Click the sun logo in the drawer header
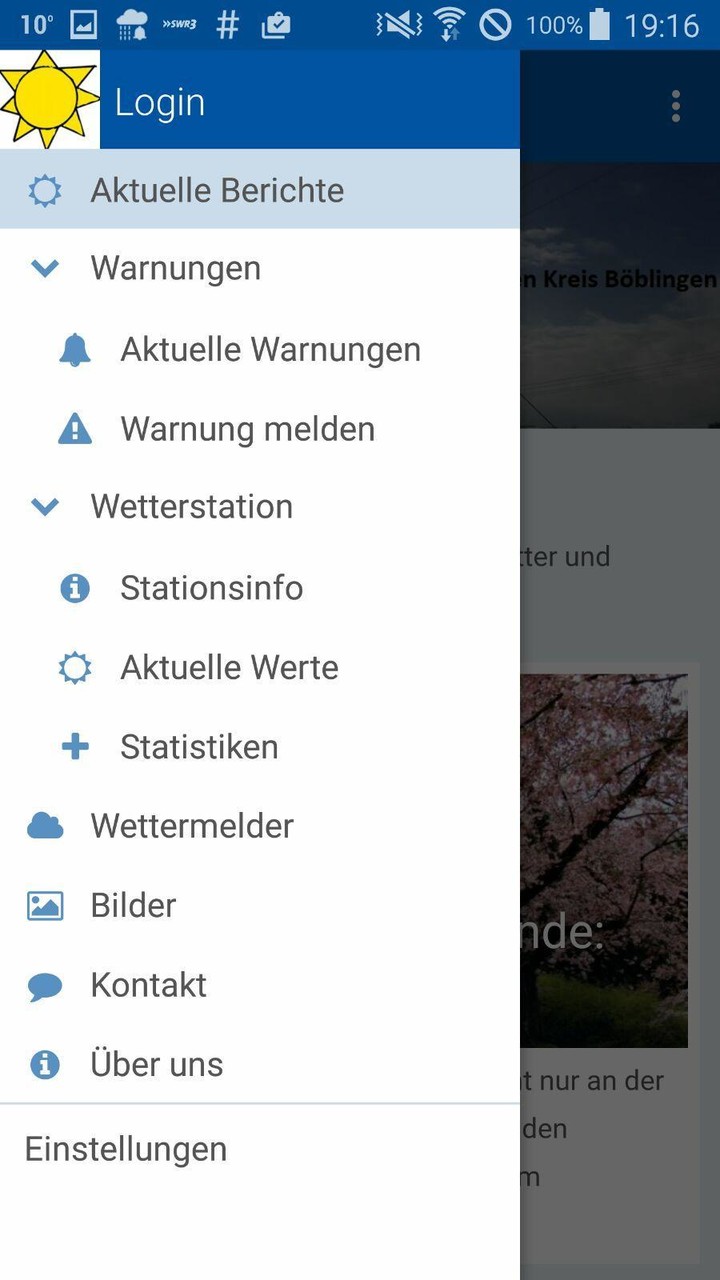The height and width of the screenshot is (1280, 720). pyautogui.click(x=50, y=100)
